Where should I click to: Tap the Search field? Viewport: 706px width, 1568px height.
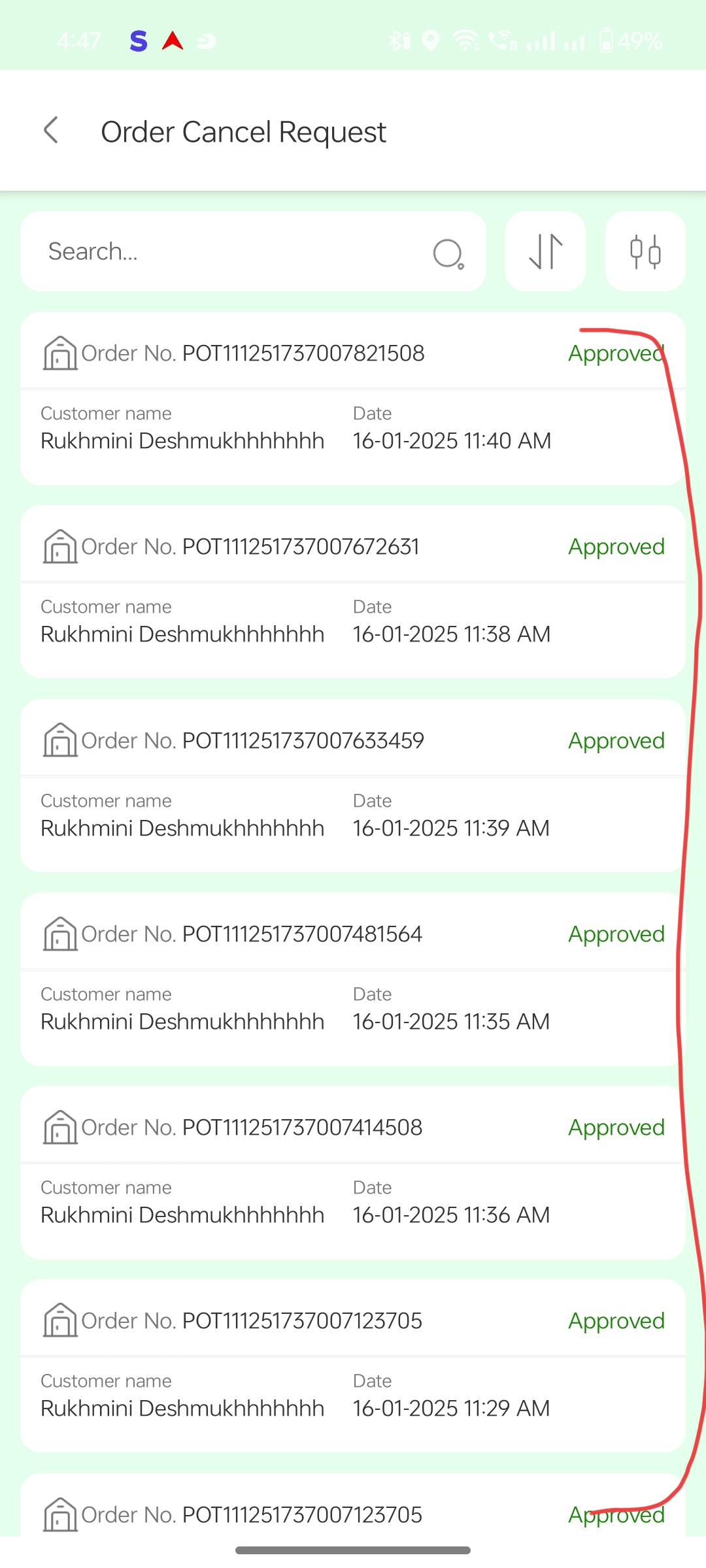click(x=253, y=252)
